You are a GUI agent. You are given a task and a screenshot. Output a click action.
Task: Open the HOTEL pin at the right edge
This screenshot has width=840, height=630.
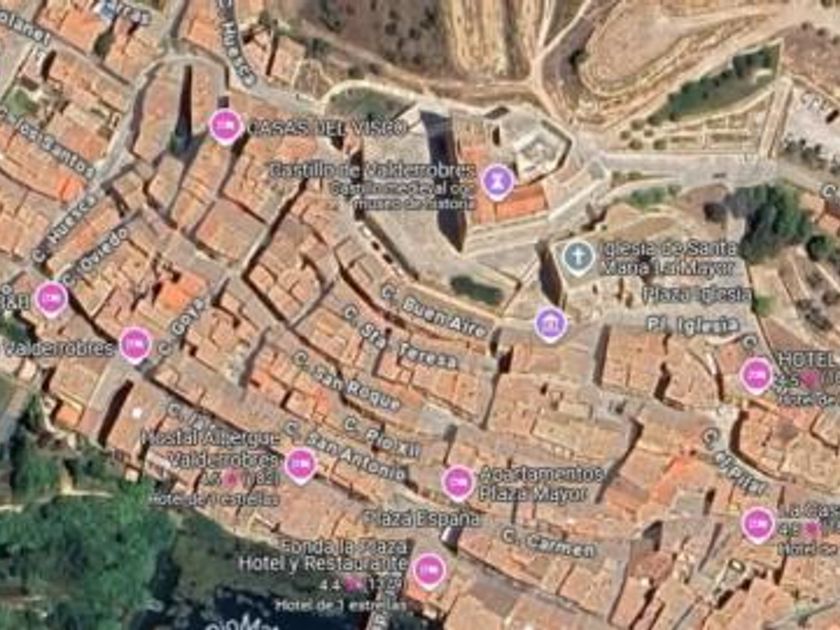pyautogui.click(x=756, y=374)
